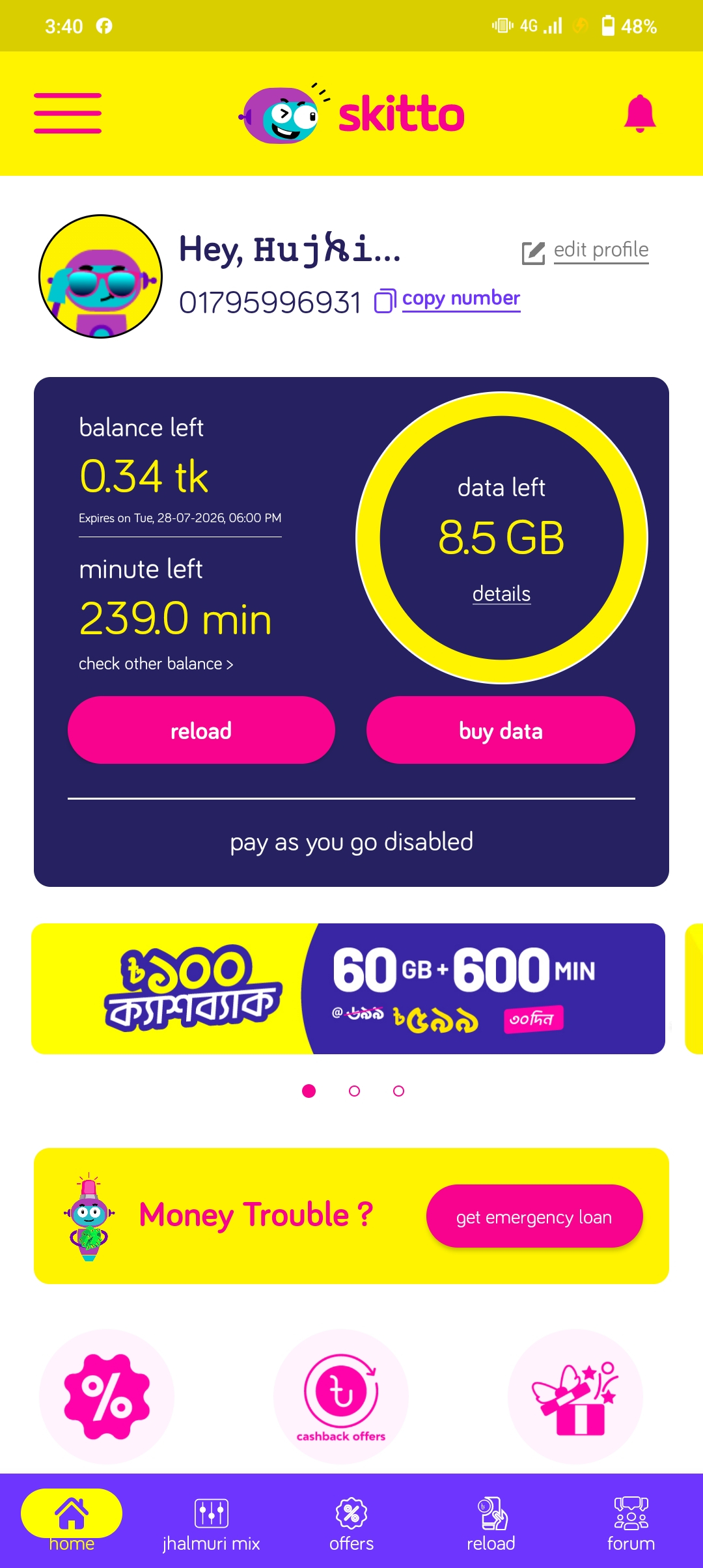Open the percent discount offers icon
Viewport: 703px width, 1568px height.
click(107, 1396)
